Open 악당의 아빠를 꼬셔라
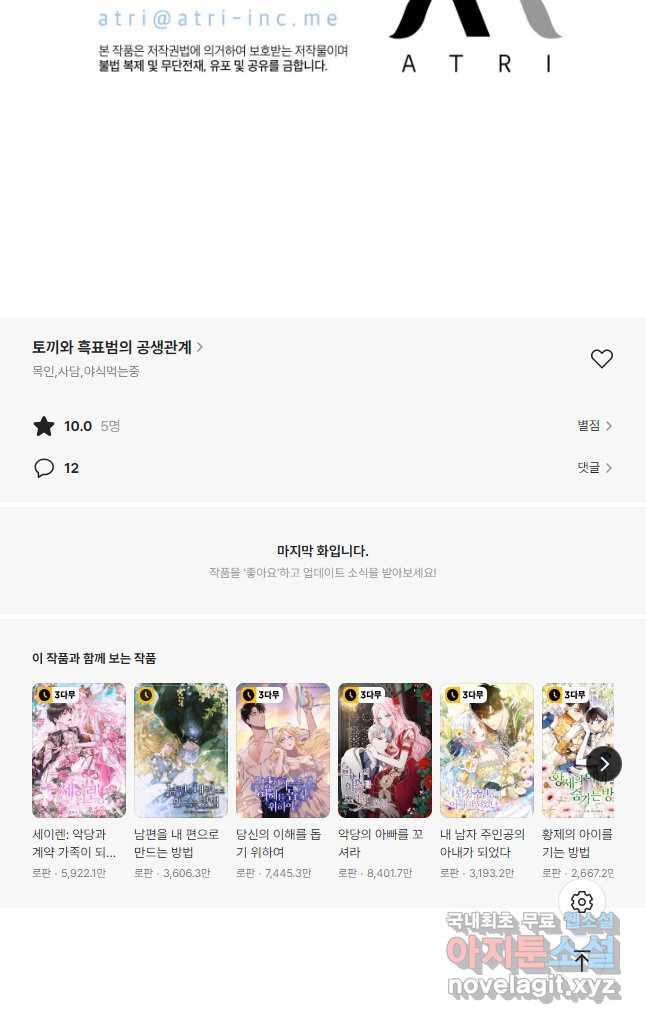Image resolution: width=646 pixels, height=1024 pixels. 385,750
